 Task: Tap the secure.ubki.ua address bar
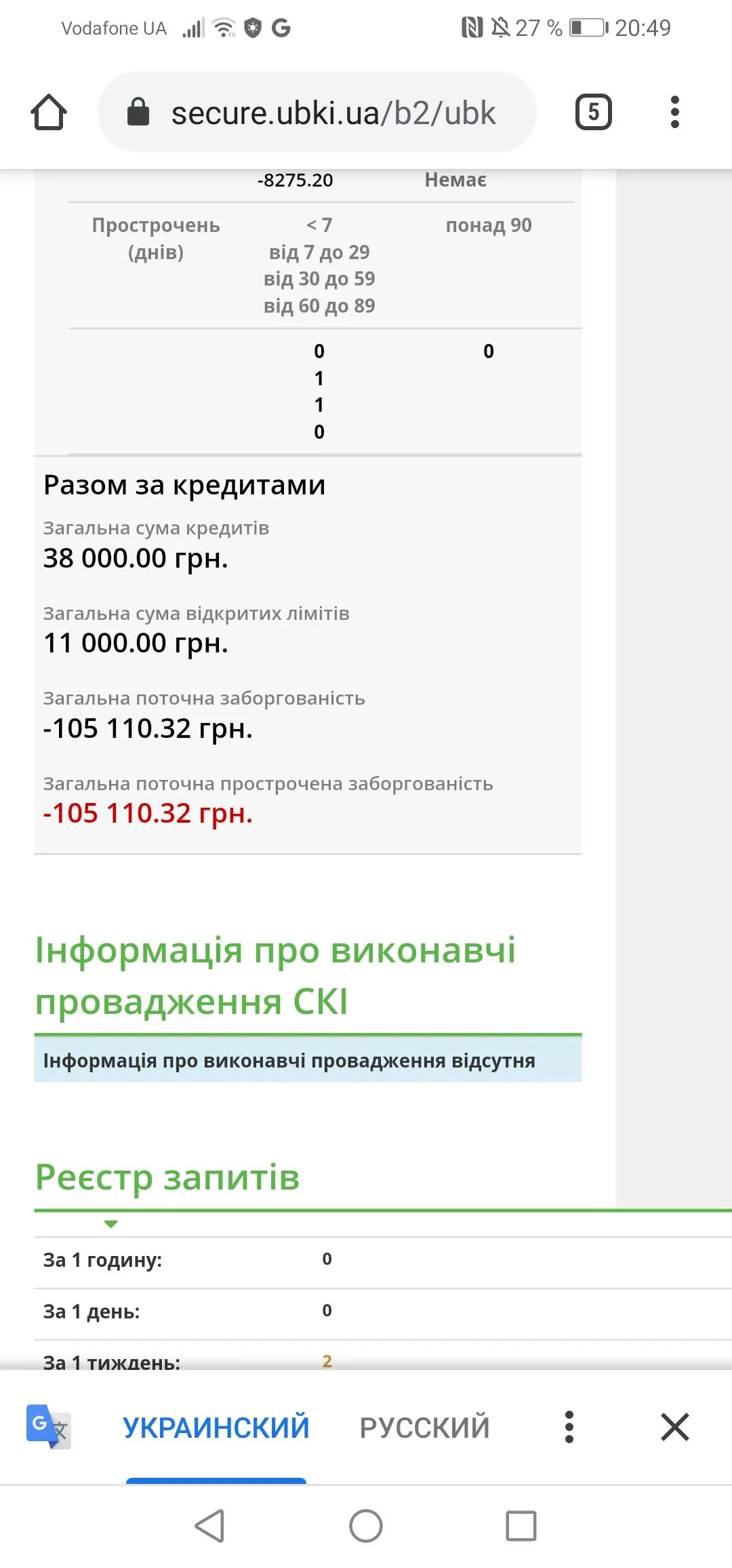click(317, 113)
